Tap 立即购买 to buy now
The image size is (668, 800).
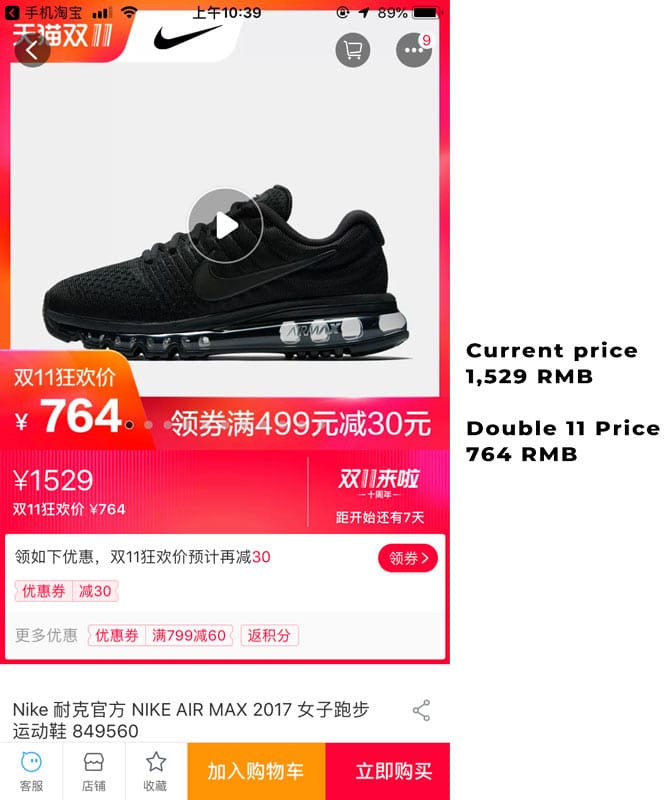(393, 771)
